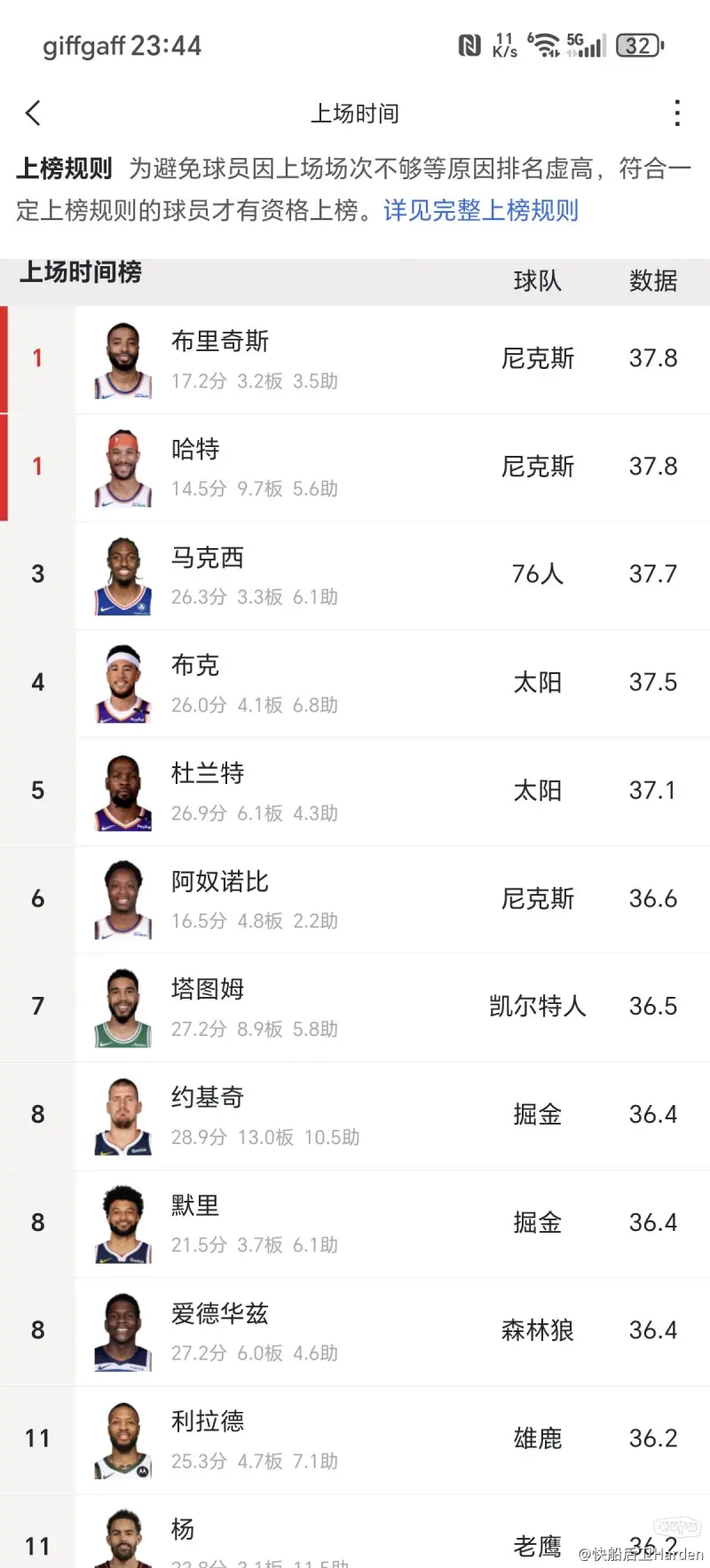710x1568 pixels.
Task: Open 爱德华兹's ranking entry
Action: 355,1332
